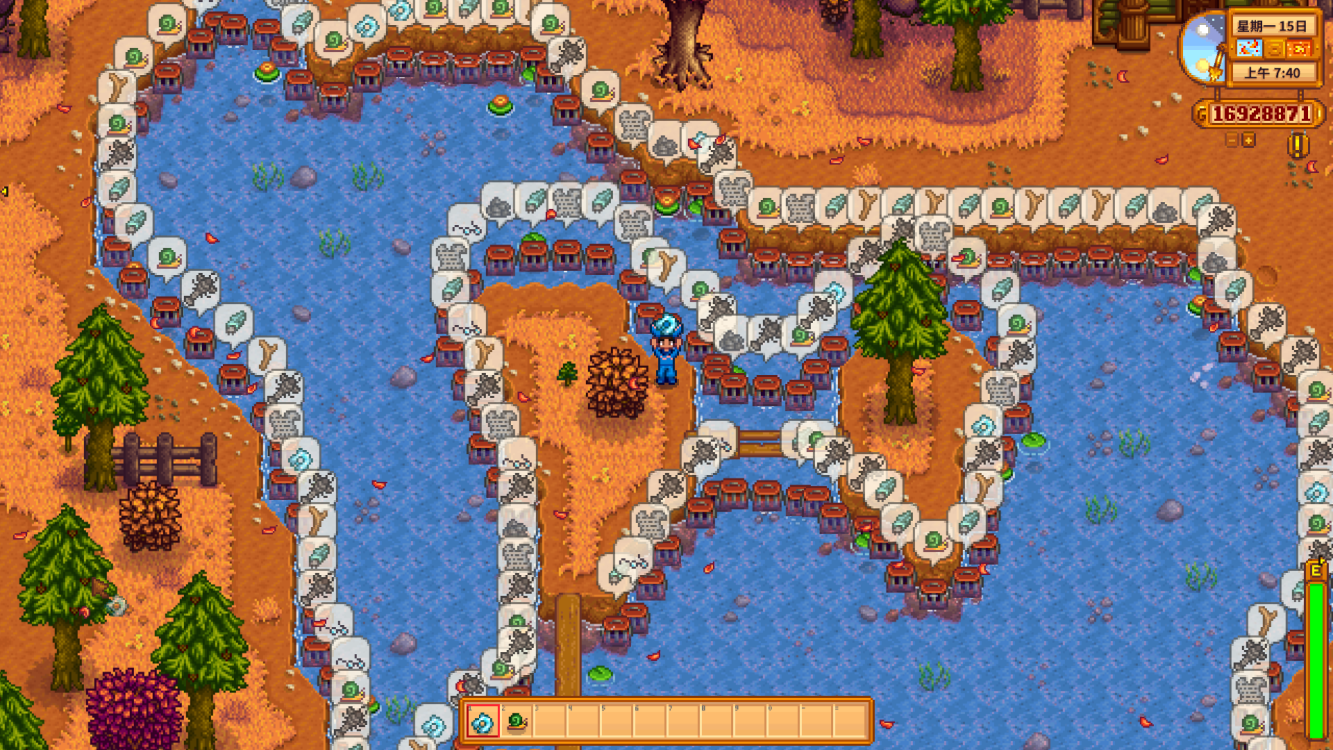
Task: Select the snail in toolbar slot 2
Action: click(x=517, y=721)
